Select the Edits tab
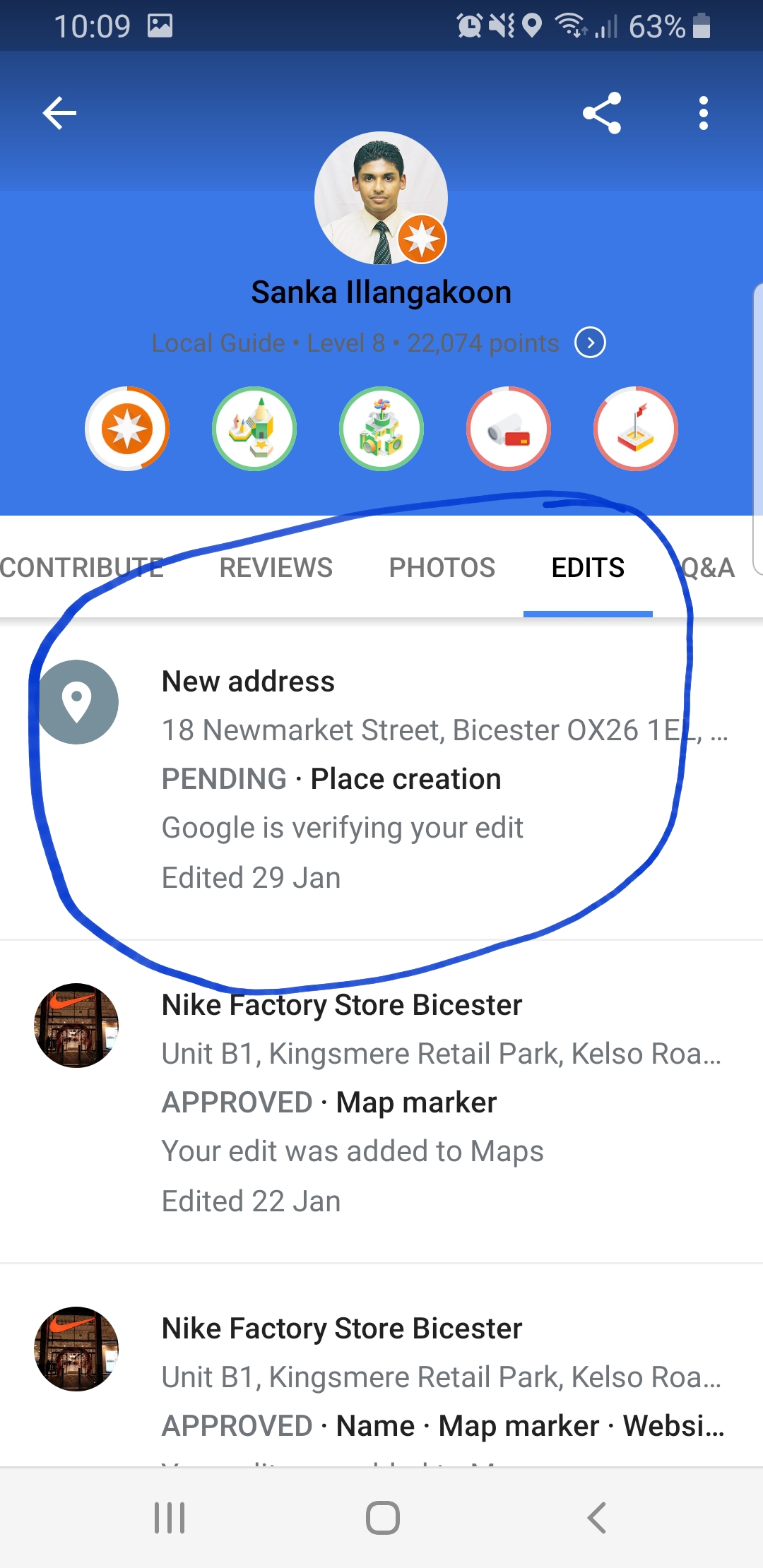Image resolution: width=763 pixels, height=1568 pixels. click(588, 568)
